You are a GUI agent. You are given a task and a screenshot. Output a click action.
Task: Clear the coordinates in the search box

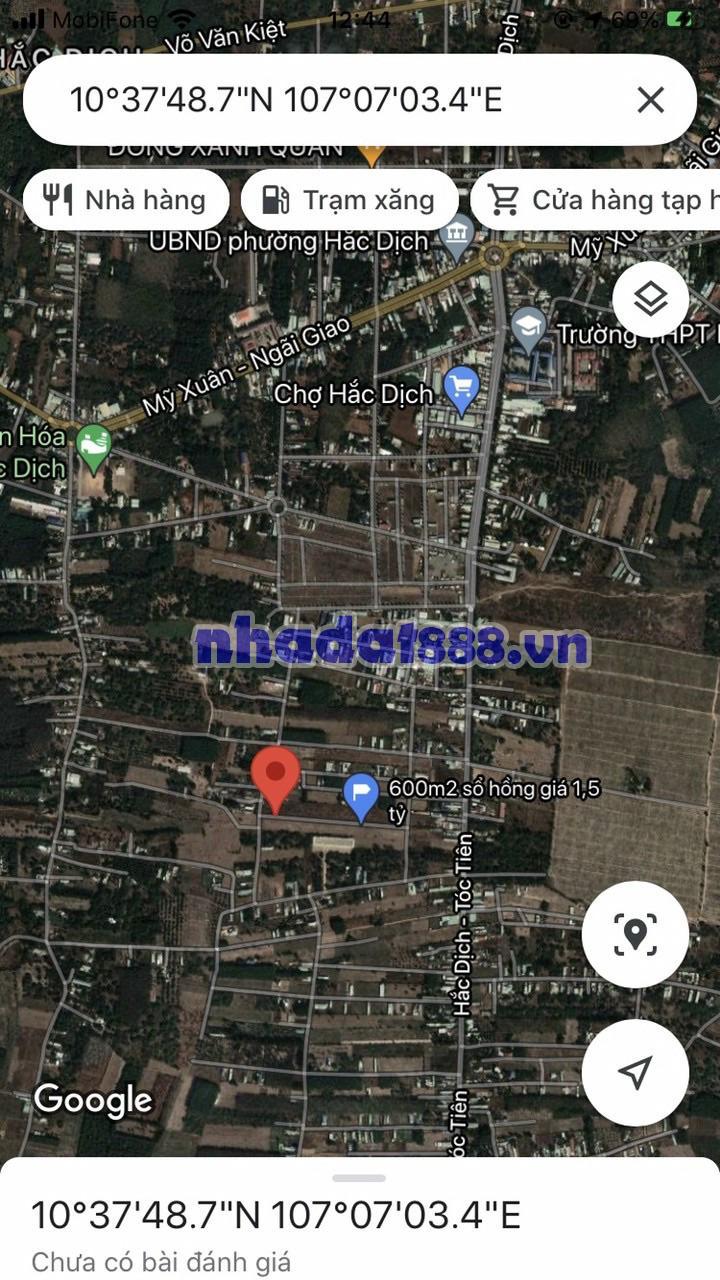650,100
